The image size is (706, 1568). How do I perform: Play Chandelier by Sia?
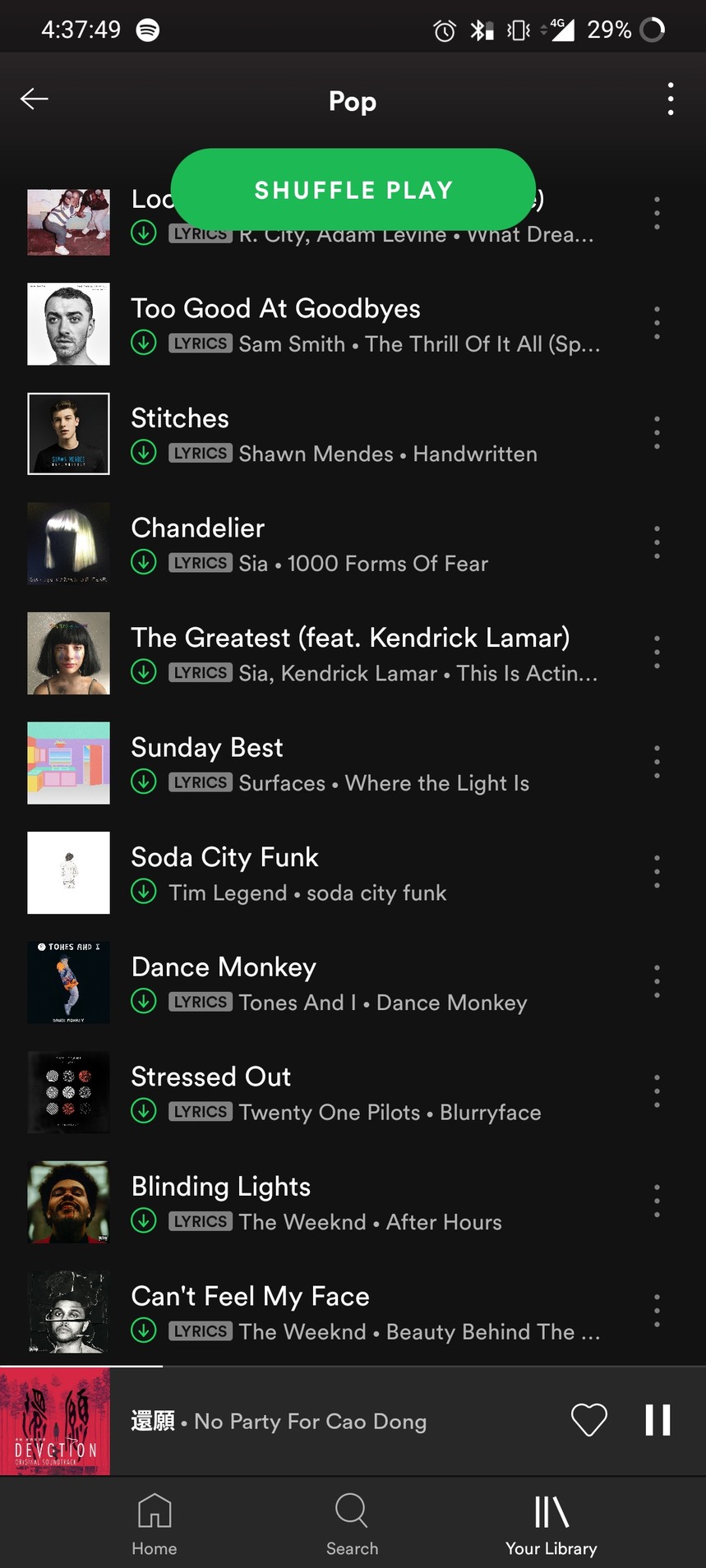coord(329,544)
